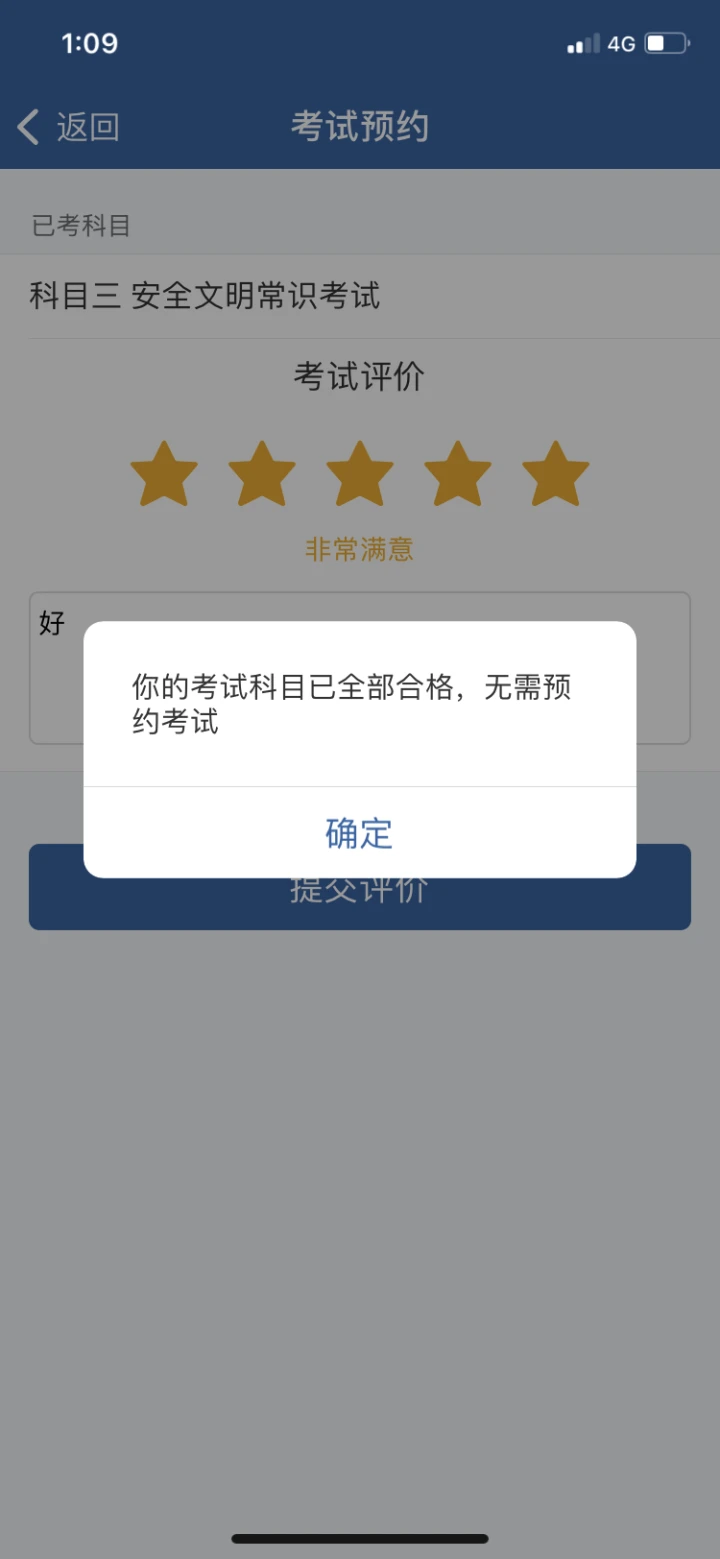Confirm the dialog with 确定

tap(360, 832)
